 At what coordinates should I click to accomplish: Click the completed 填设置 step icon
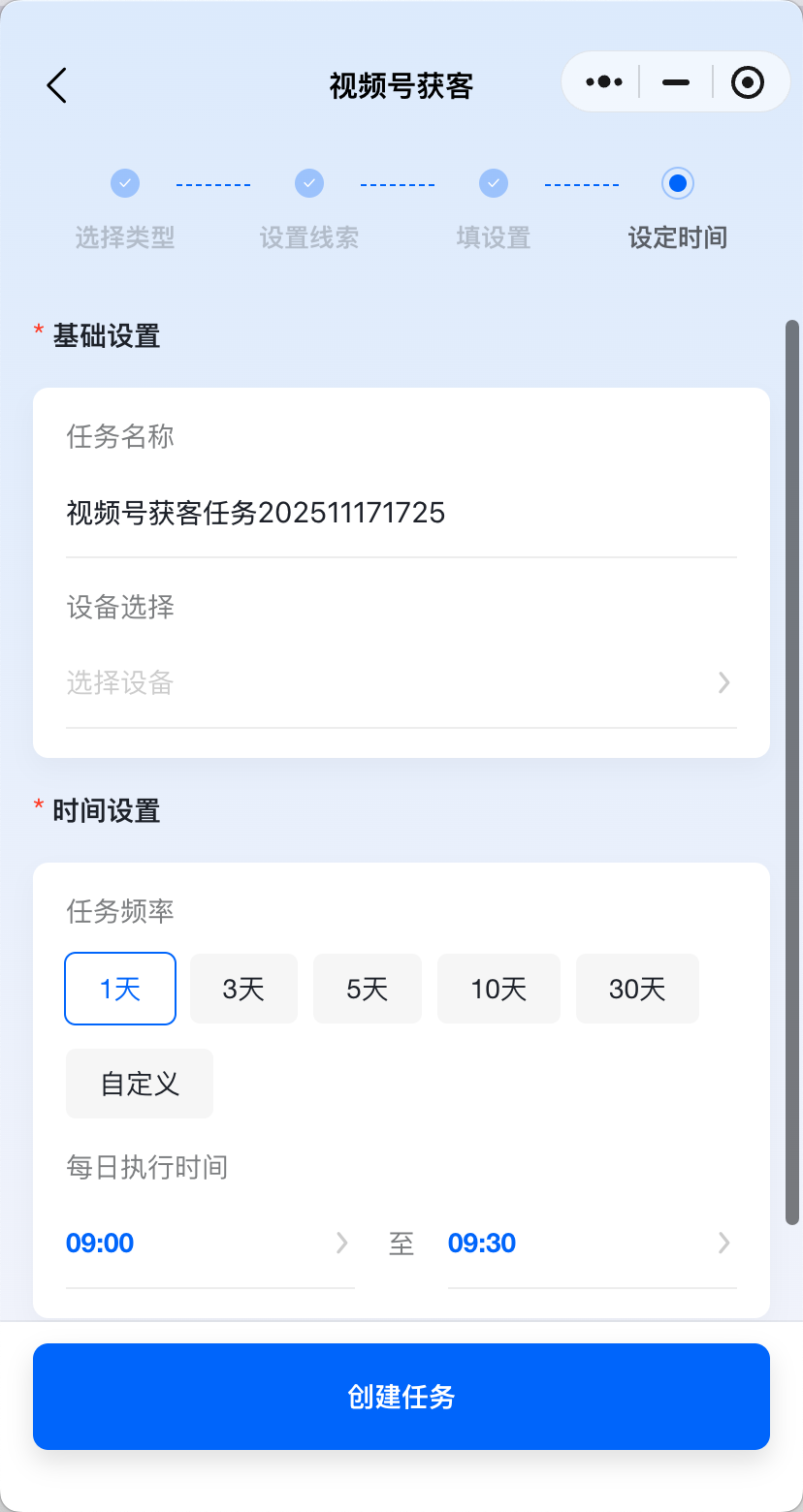coord(493,183)
